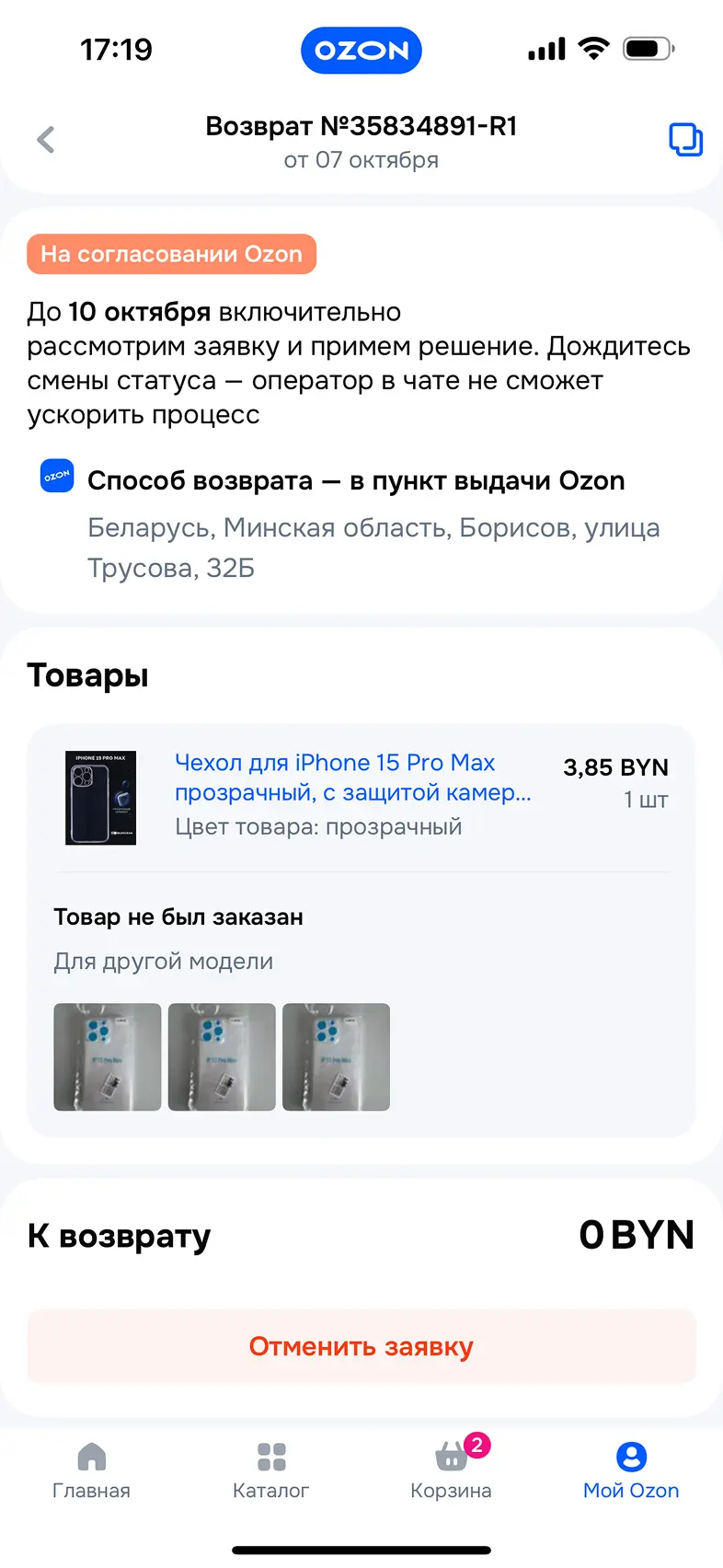723x1568 pixels.
Task: Select the Мой Ozon tab
Action: click(x=631, y=1470)
